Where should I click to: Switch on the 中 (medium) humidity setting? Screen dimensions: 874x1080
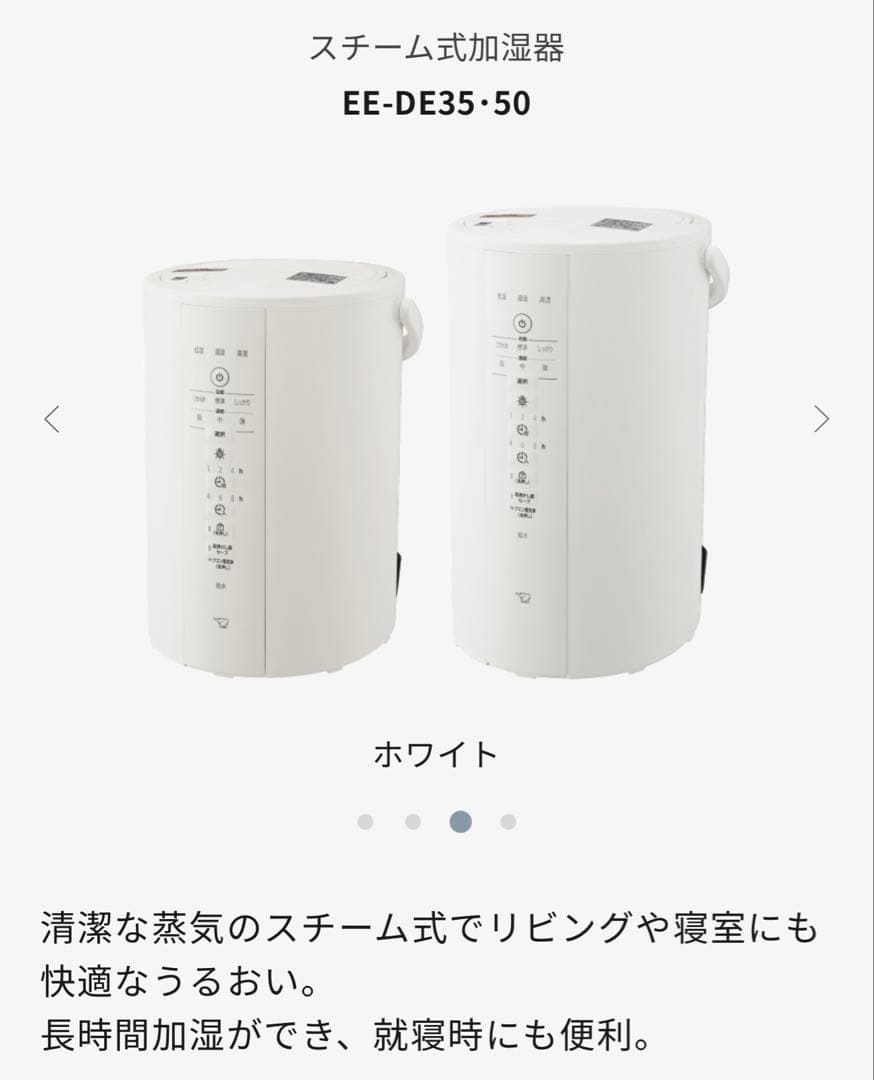[x=523, y=365]
